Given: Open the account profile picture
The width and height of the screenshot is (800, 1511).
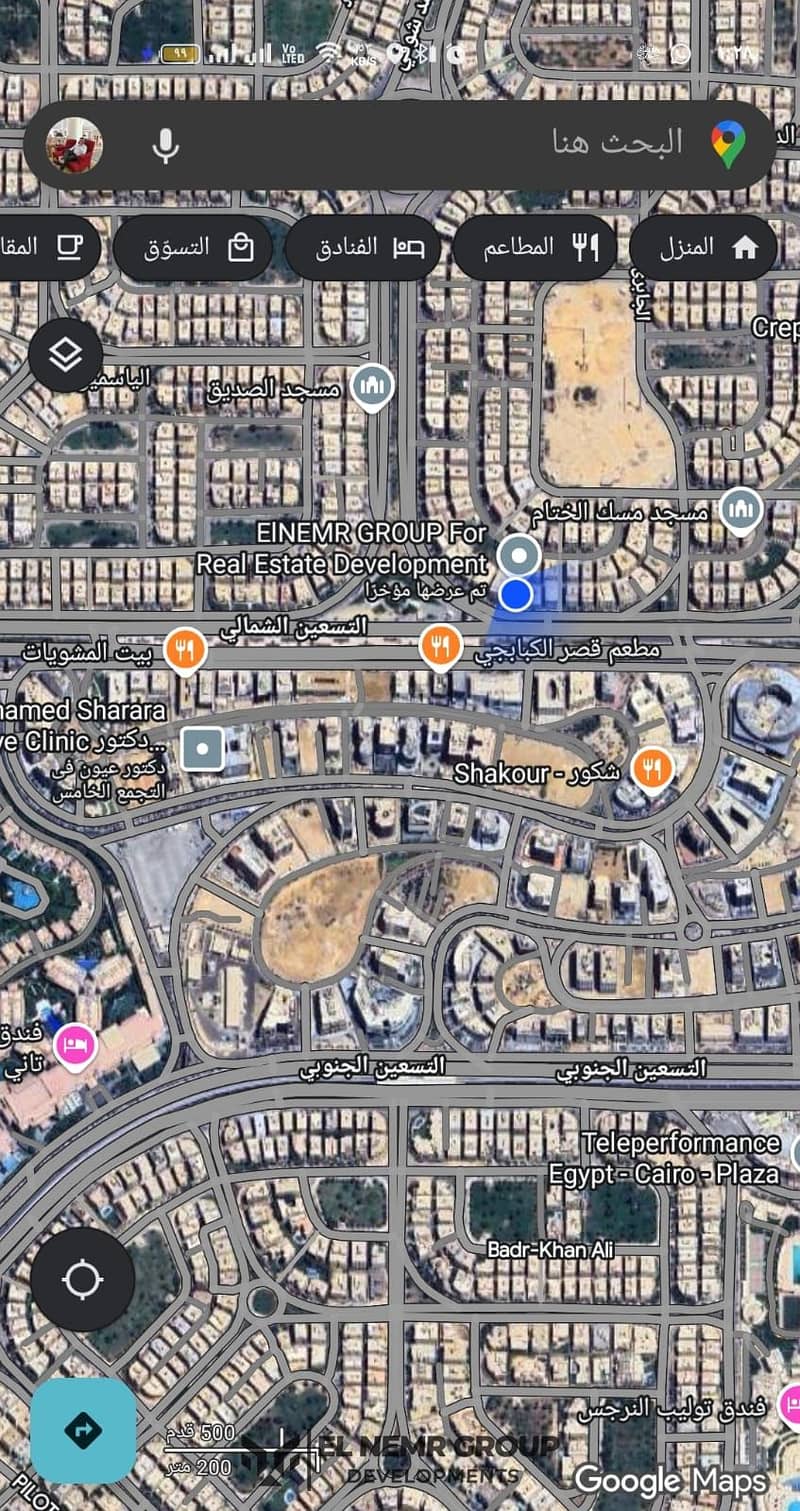Looking at the screenshot, I should coord(74,145).
